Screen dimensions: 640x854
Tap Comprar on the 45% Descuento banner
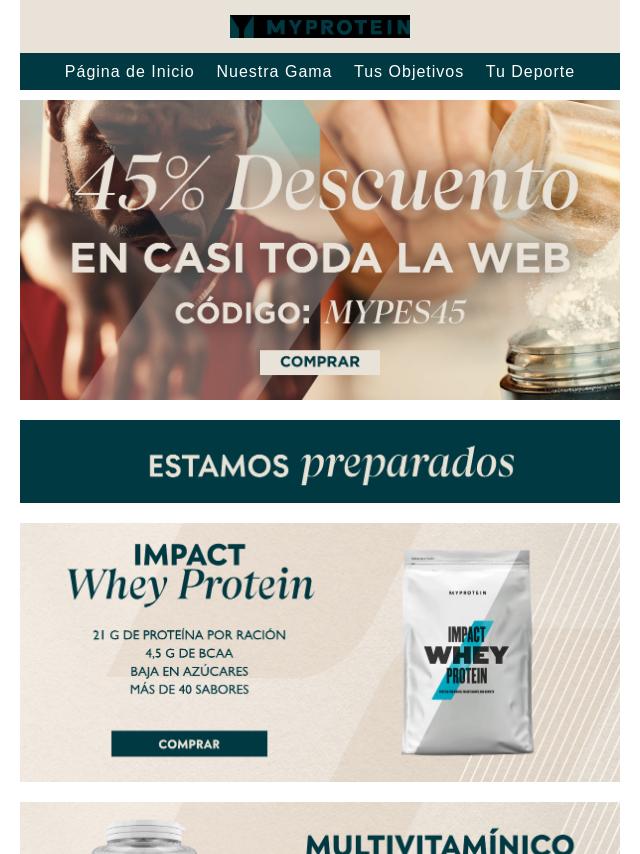point(319,362)
